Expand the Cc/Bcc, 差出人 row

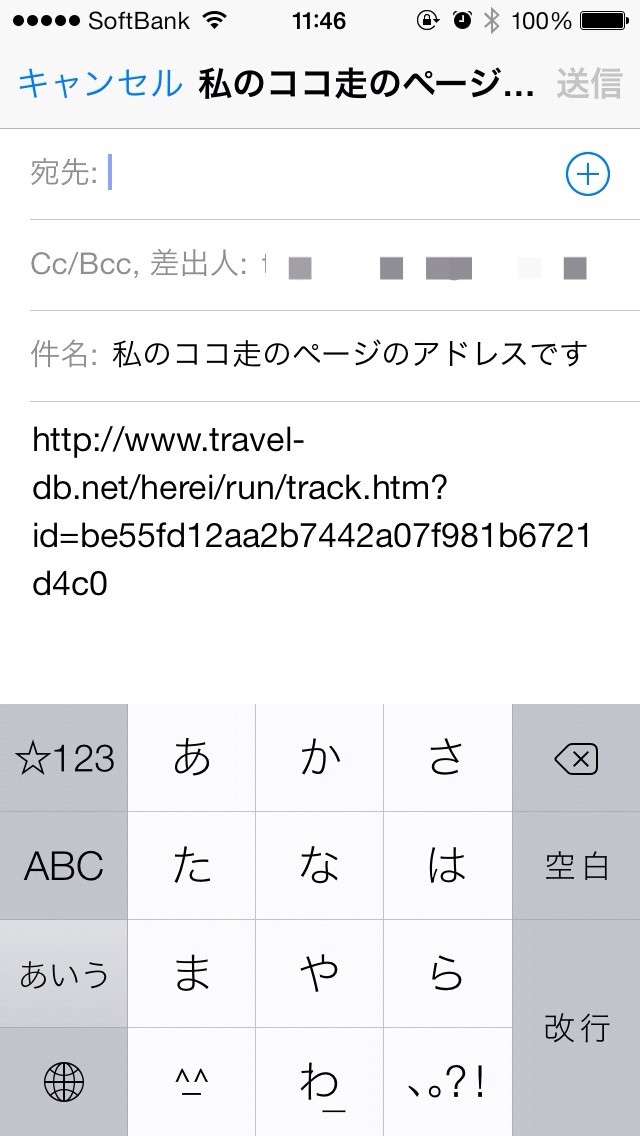[320, 266]
